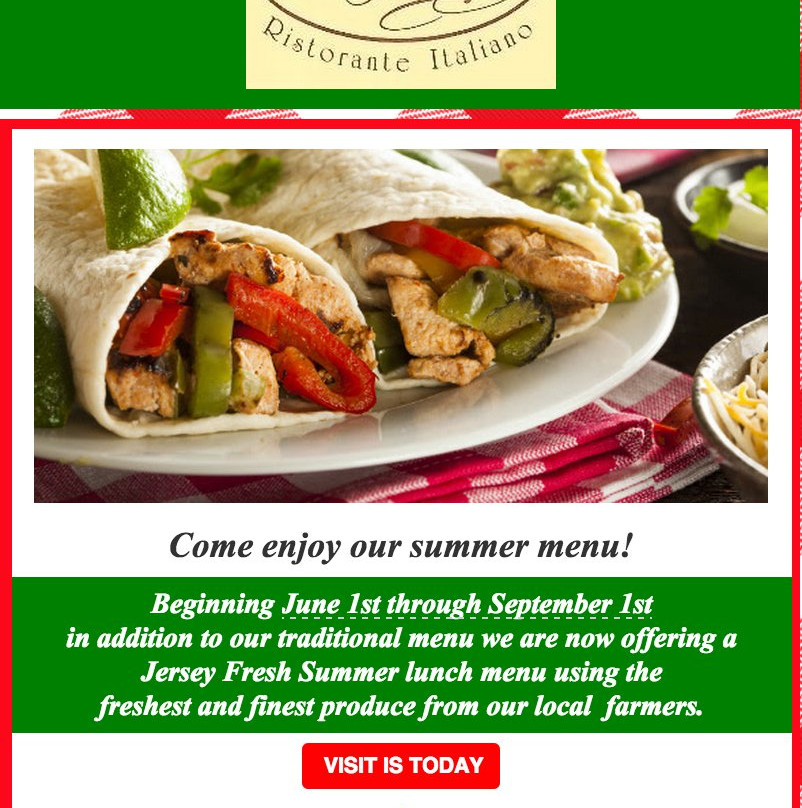This screenshot has width=802, height=808.
Task: Tap the VISIT IS TODAY button
Action: 401,766
